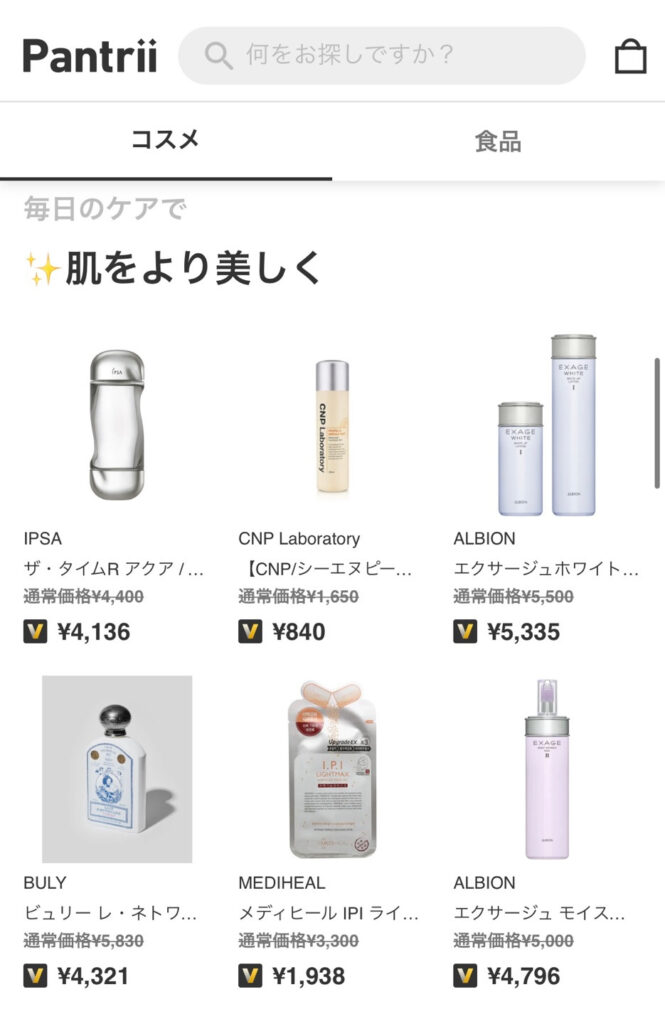Switch to the 食品 tab
The height and width of the screenshot is (1024, 665).
pyautogui.click(x=498, y=141)
